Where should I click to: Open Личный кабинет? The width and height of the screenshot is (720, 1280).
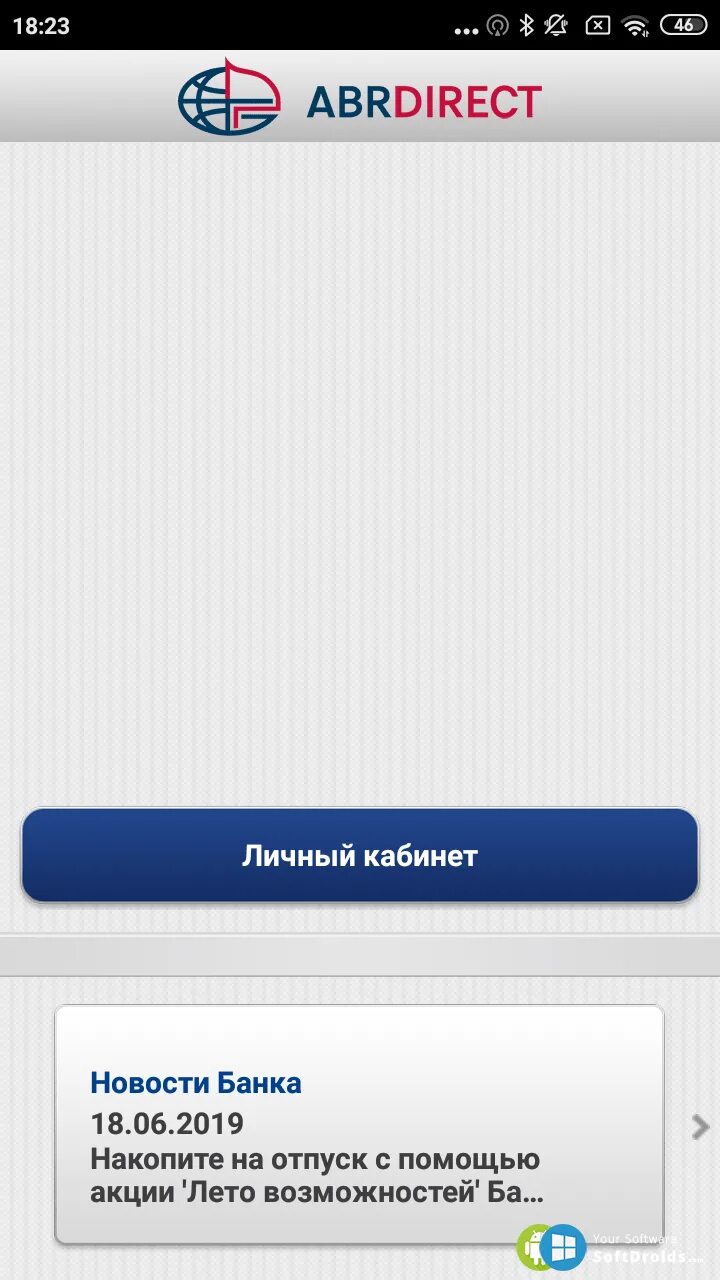coord(360,856)
